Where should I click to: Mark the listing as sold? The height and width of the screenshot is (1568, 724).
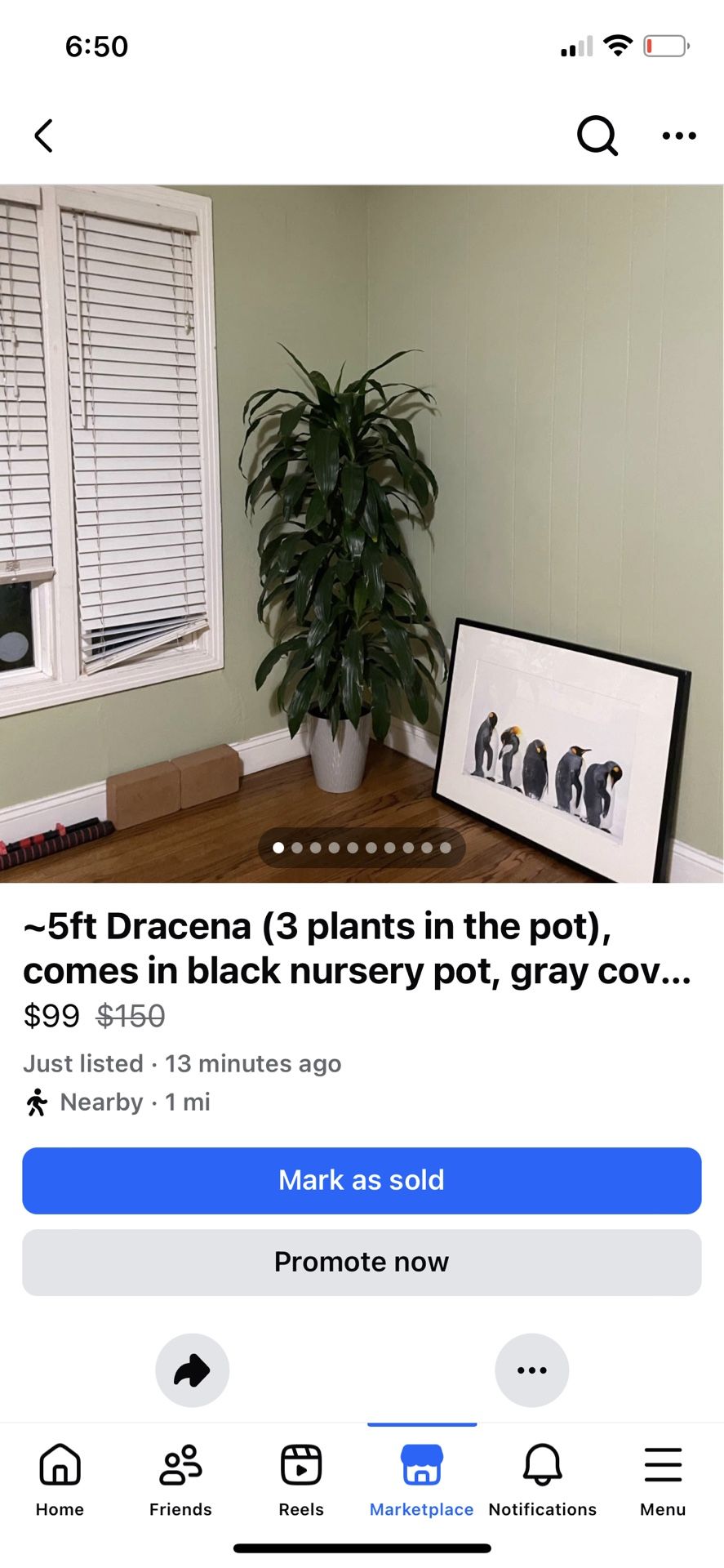pos(362,1180)
